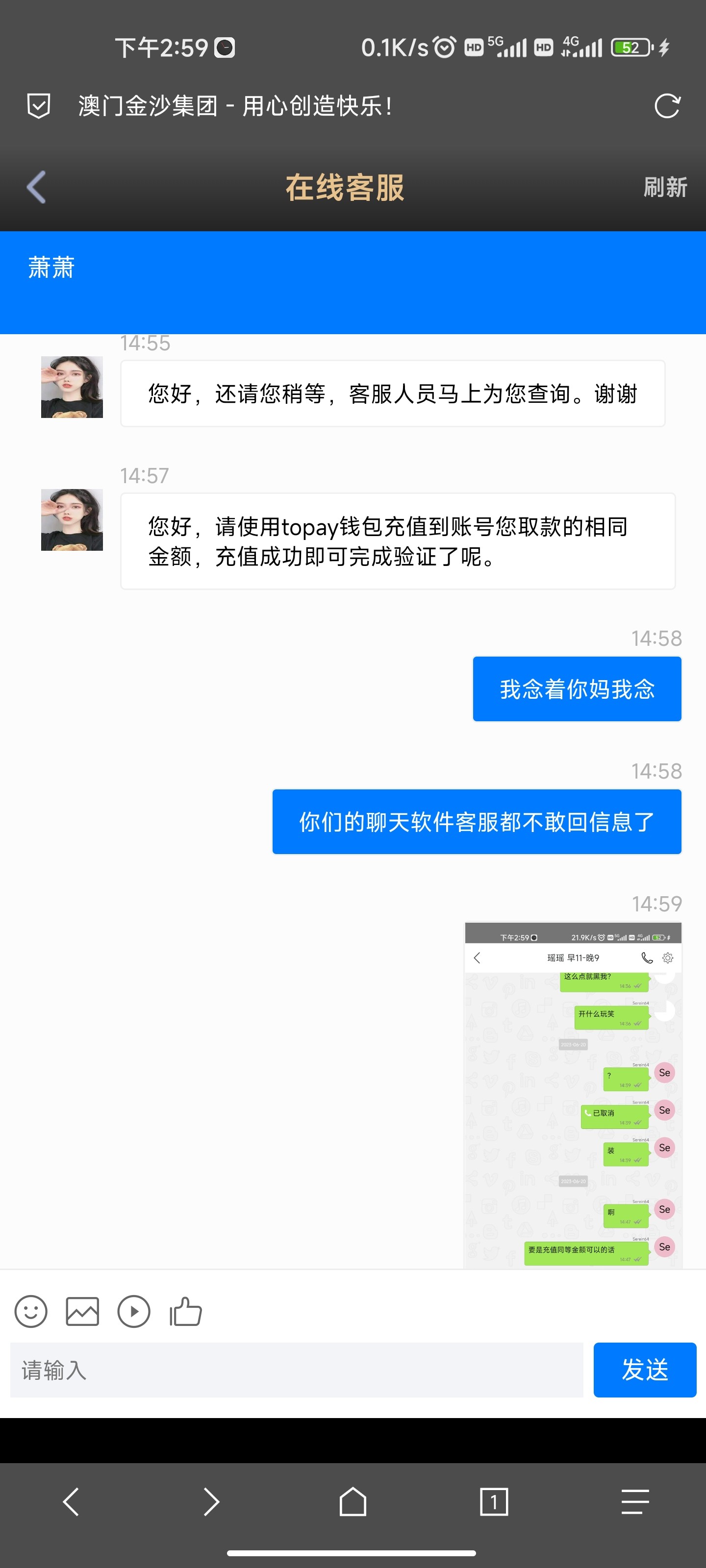706x1568 pixels.
Task: Send the message with 发送
Action: coord(645,1370)
